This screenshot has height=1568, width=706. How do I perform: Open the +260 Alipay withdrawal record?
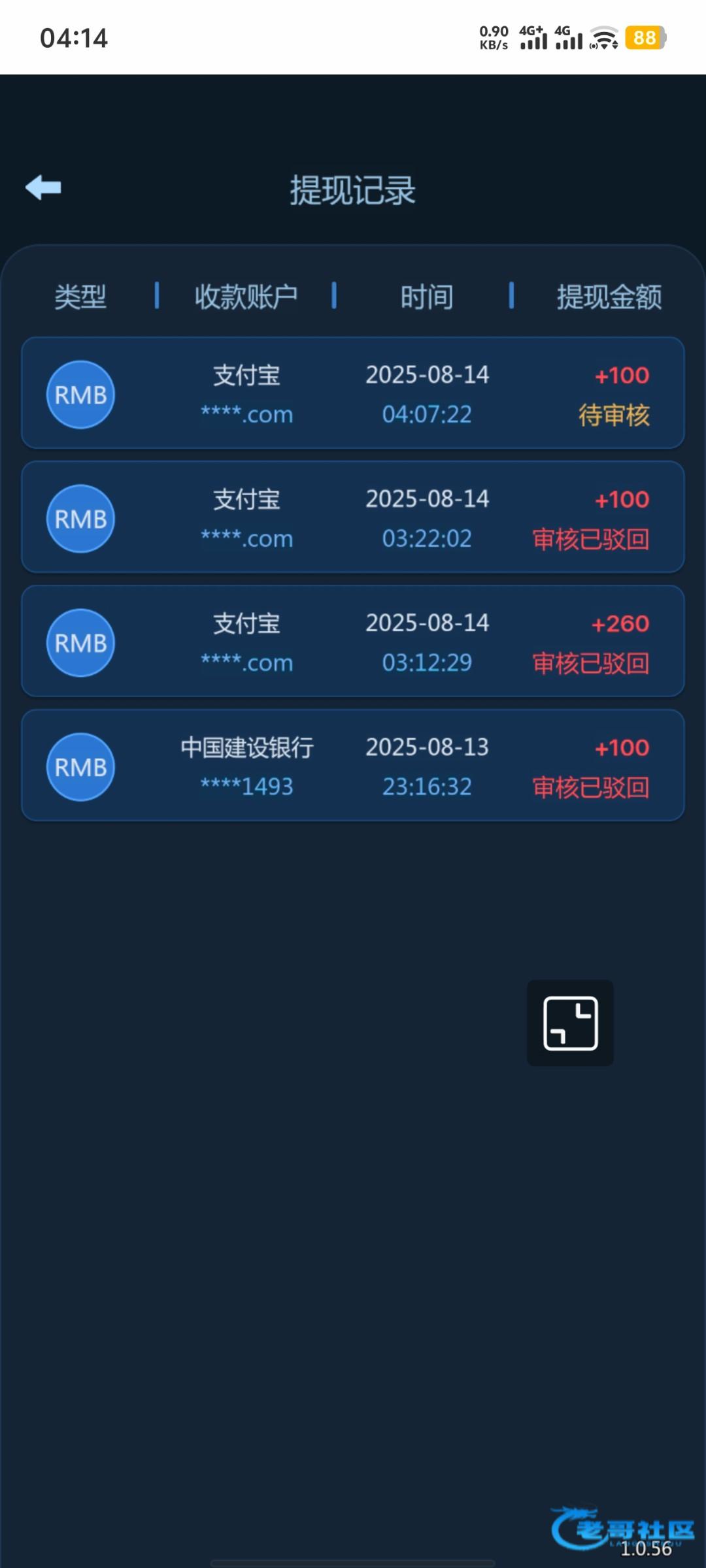click(x=353, y=641)
